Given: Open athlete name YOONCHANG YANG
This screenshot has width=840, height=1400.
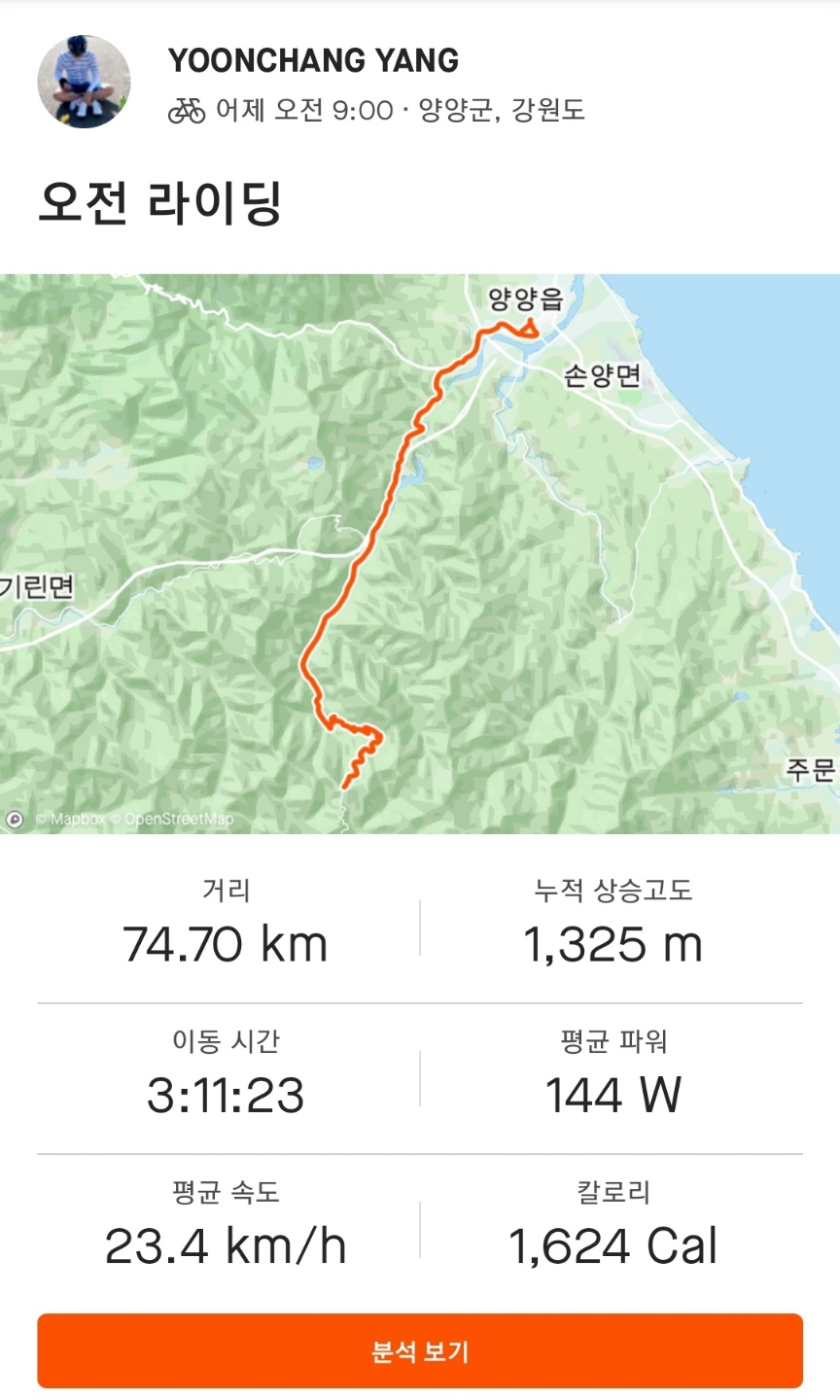Looking at the screenshot, I should [313, 61].
